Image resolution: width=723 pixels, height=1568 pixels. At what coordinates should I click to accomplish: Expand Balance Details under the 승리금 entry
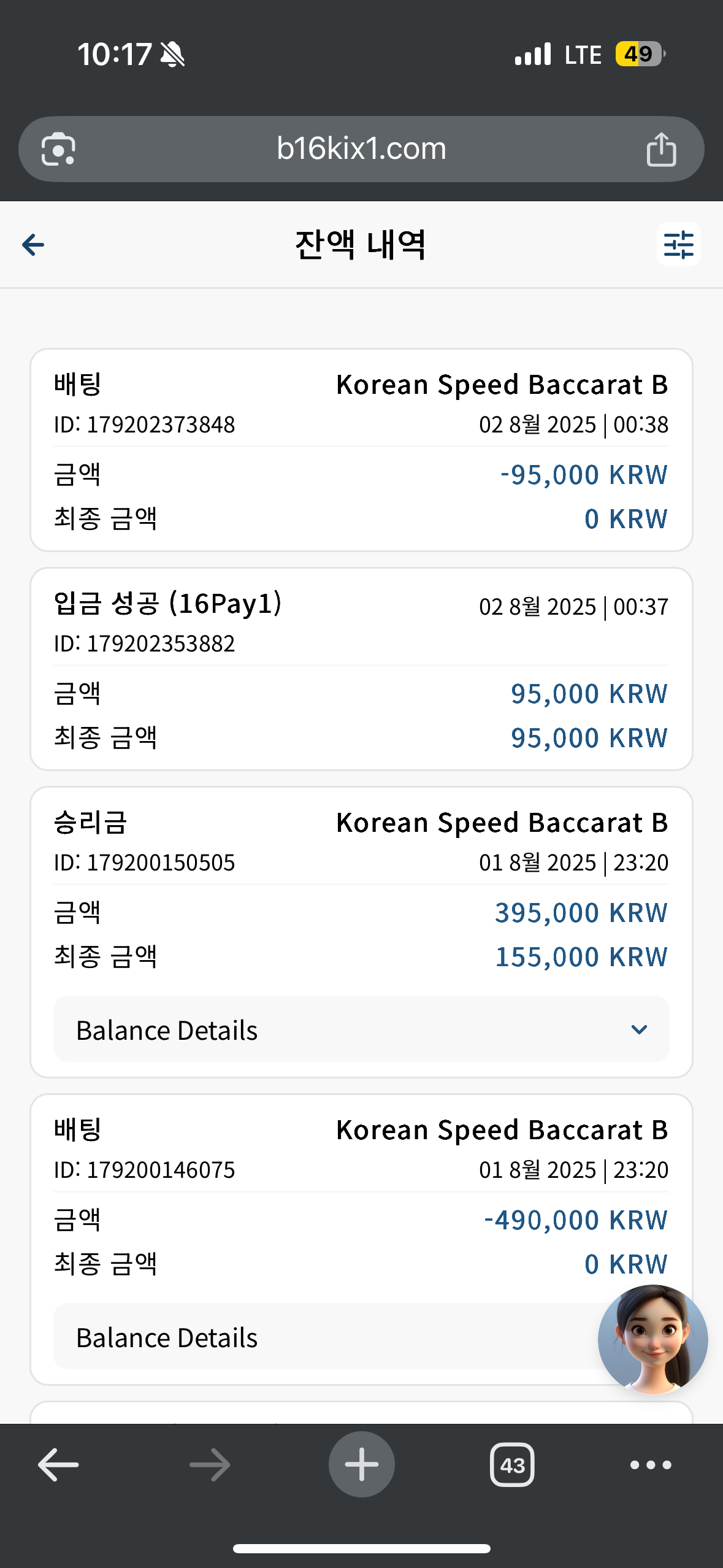point(361,1029)
